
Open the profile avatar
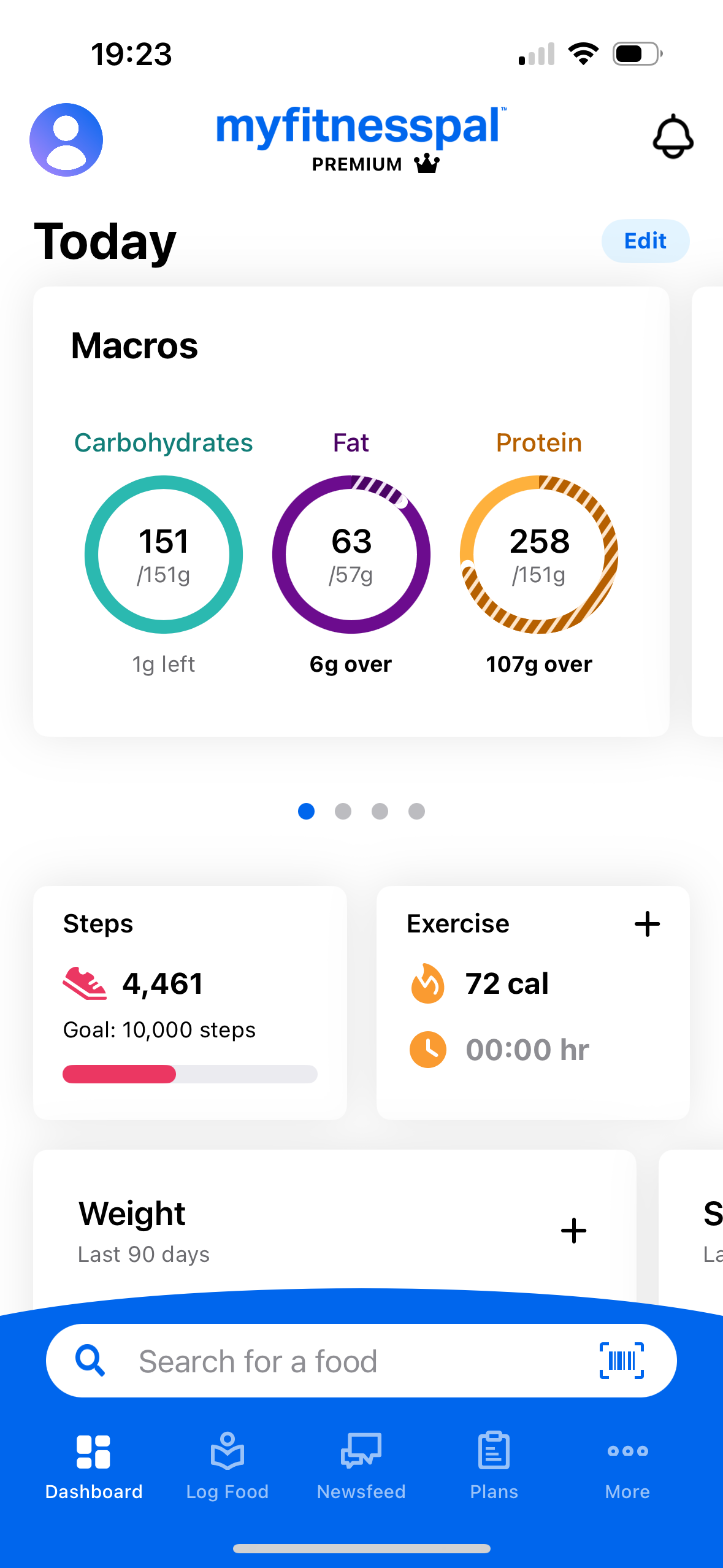point(66,140)
